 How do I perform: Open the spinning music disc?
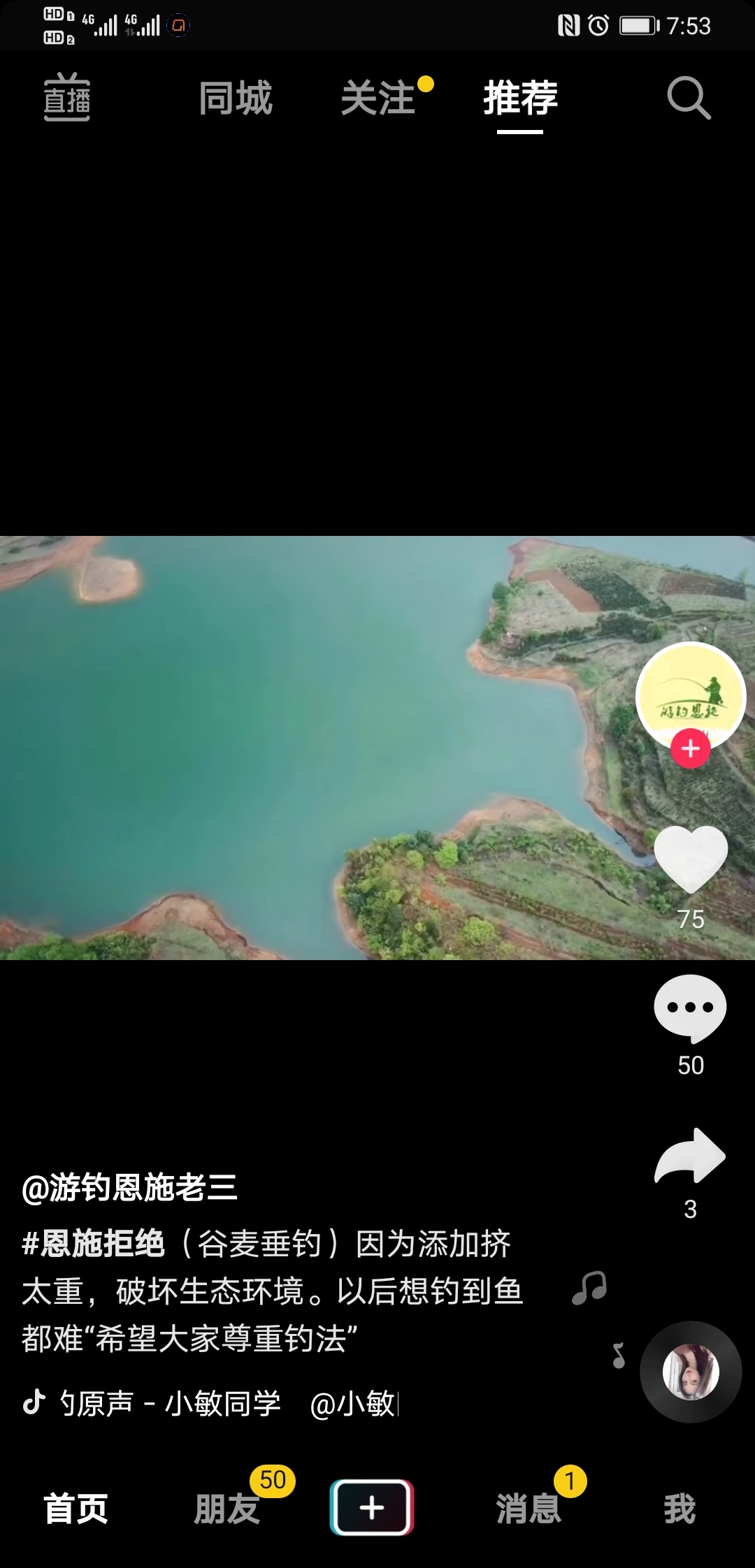pyautogui.click(x=691, y=1372)
